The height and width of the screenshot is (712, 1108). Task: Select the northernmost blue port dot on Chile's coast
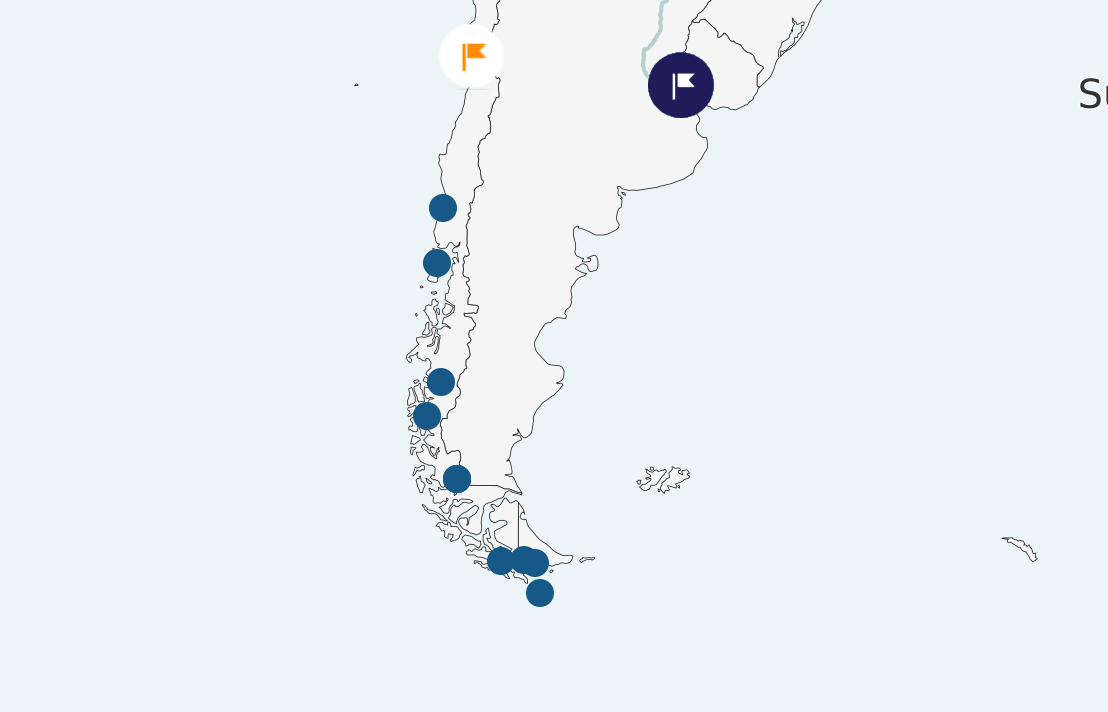tap(443, 208)
